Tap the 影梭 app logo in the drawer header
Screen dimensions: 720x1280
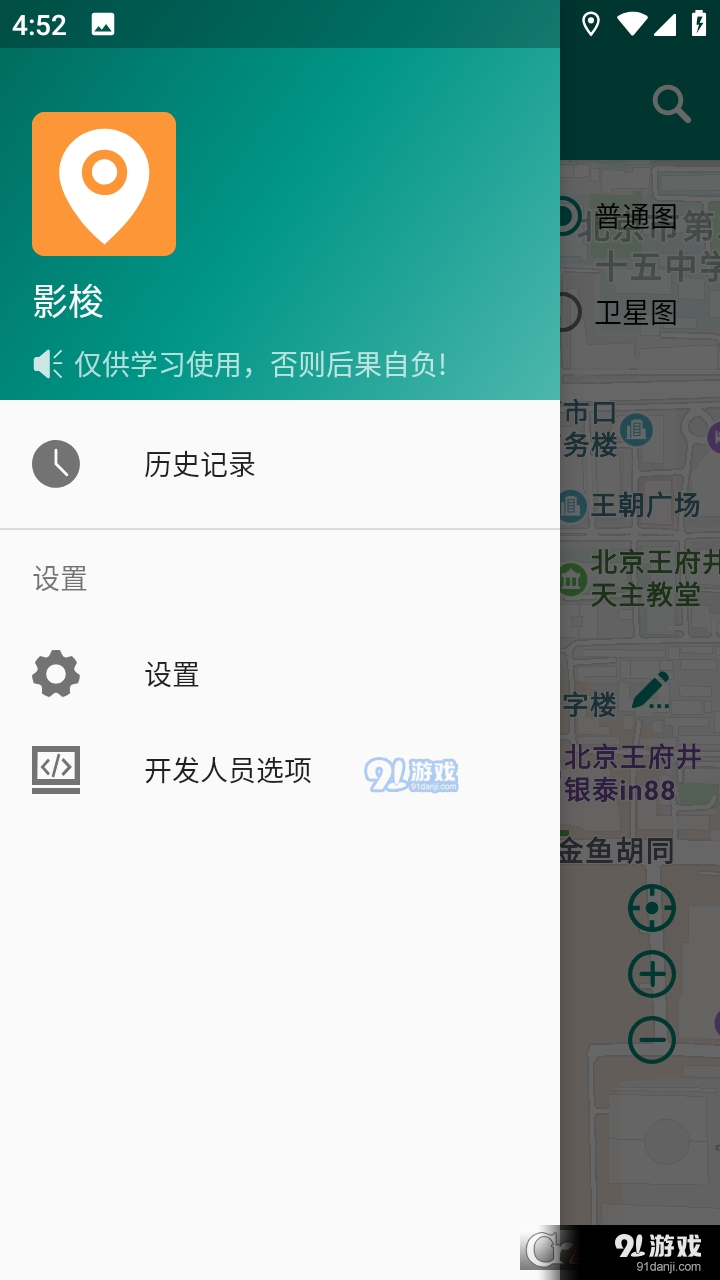[104, 183]
